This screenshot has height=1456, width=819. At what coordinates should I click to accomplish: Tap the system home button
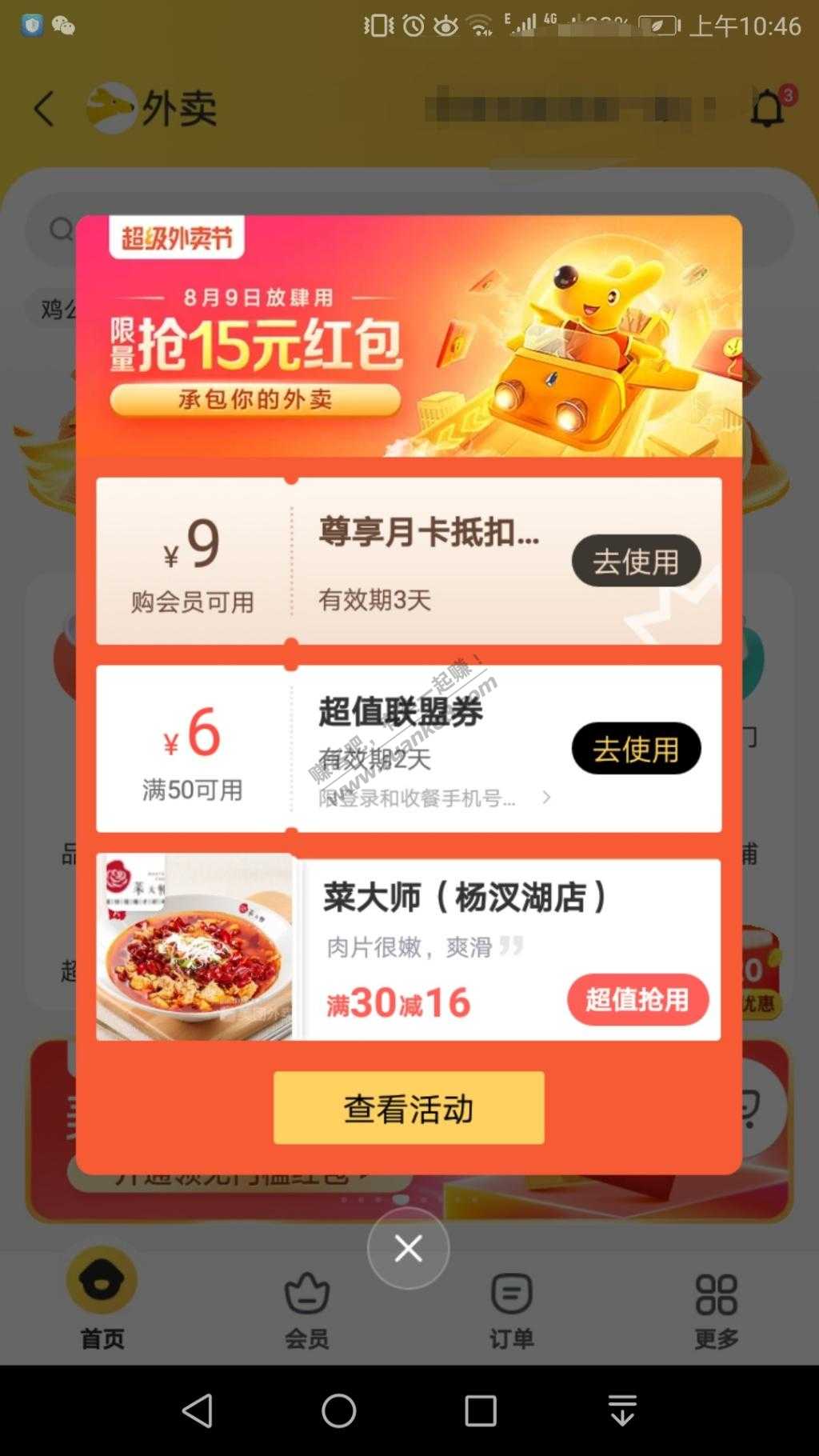click(338, 1410)
